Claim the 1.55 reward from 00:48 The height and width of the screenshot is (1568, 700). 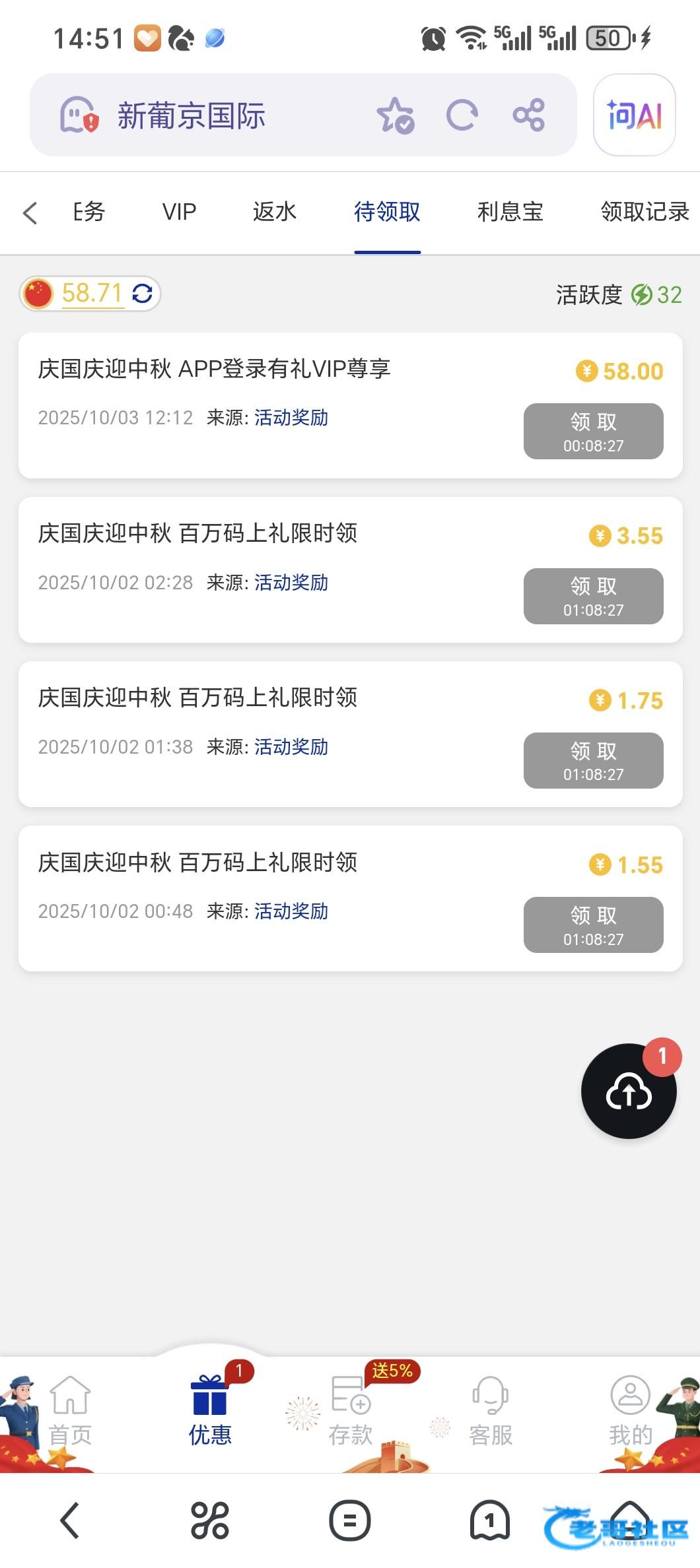pyautogui.click(x=593, y=925)
